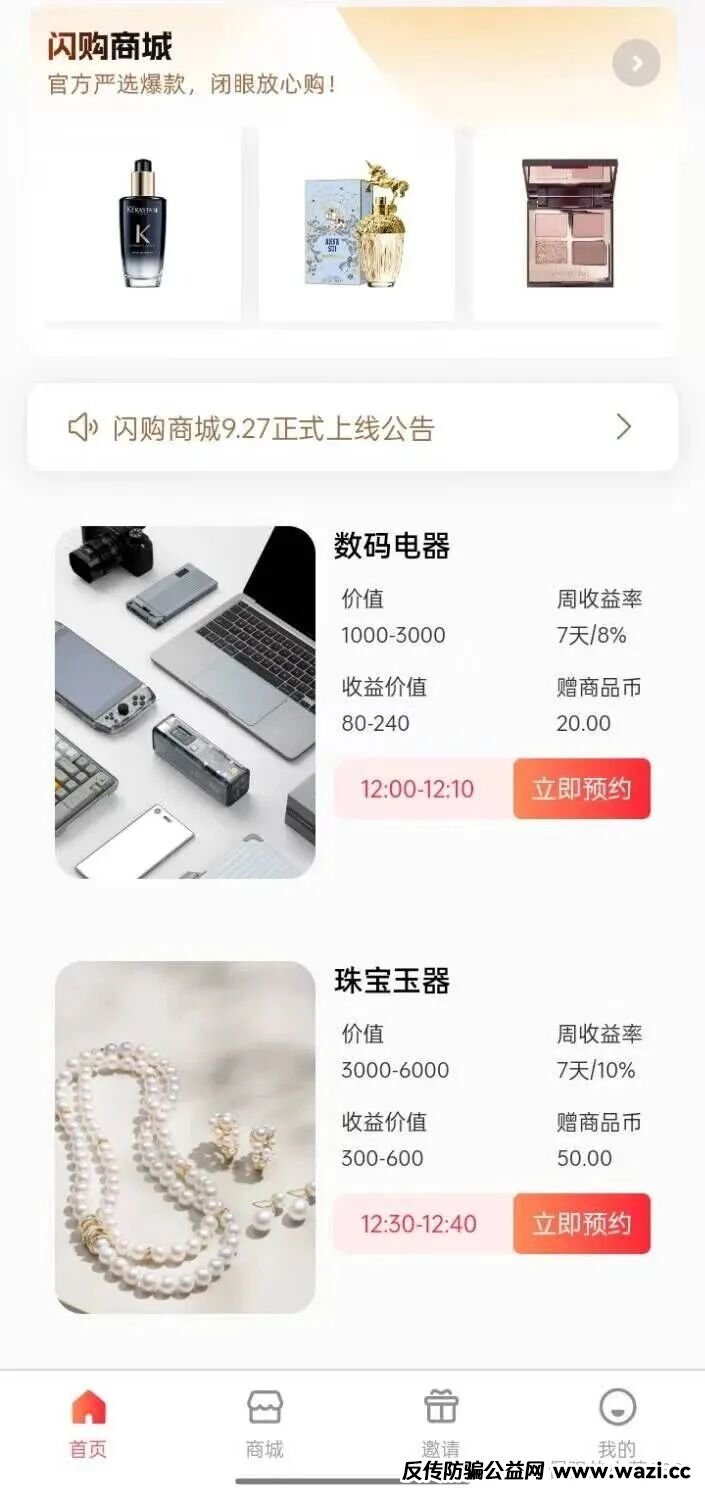View the Kerastase hair oil product
Image resolution: width=705 pixels, height=1498 pixels.
[142, 224]
